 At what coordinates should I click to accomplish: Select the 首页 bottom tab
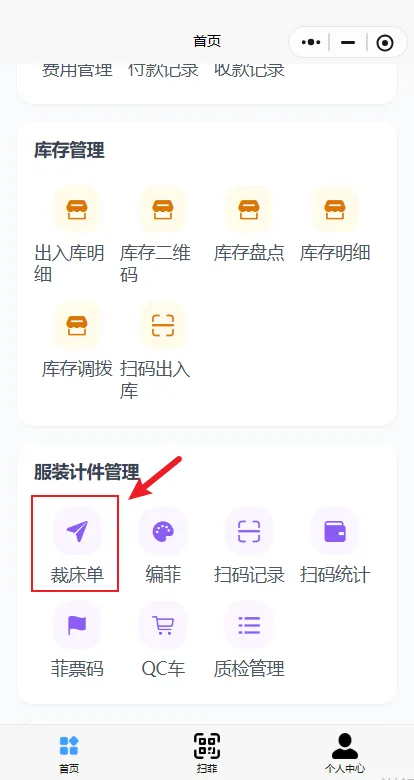tap(69, 754)
